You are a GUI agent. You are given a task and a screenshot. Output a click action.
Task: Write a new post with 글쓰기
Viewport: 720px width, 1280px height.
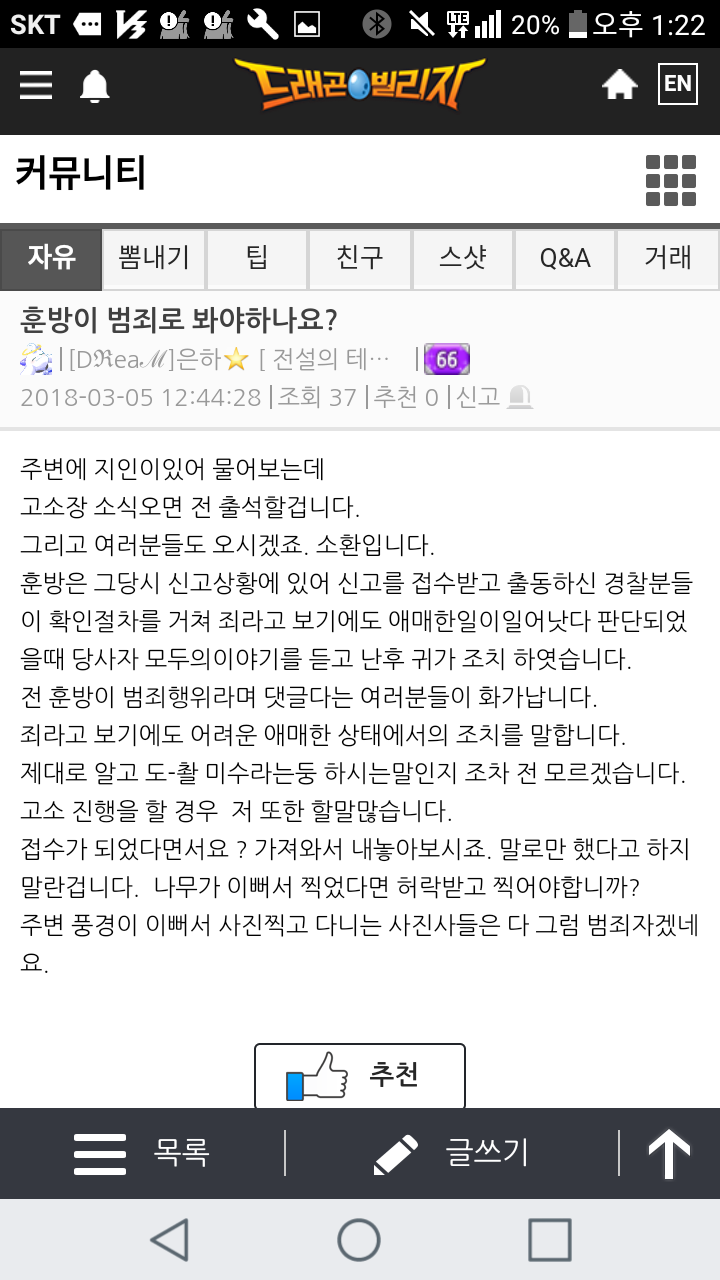[452, 1153]
